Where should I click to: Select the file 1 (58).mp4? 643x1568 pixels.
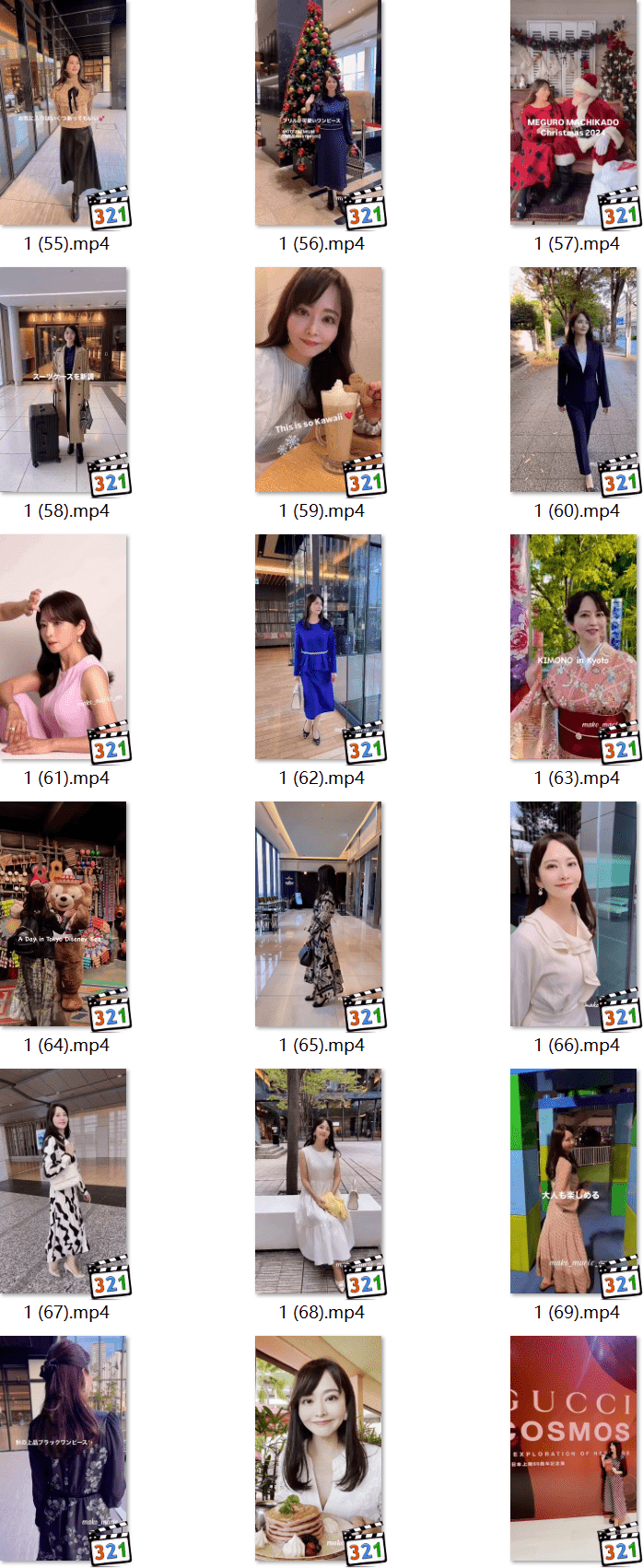(x=64, y=380)
